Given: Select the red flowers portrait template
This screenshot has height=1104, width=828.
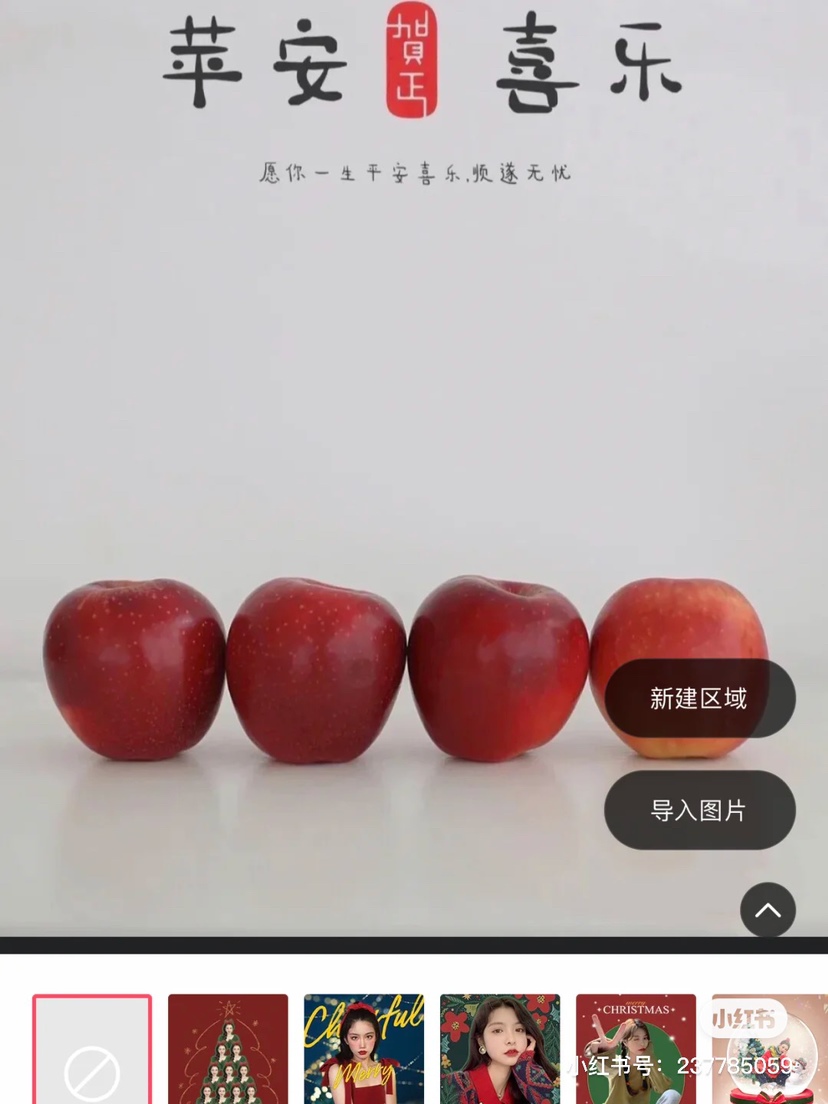Looking at the screenshot, I should coord(500,1050).
